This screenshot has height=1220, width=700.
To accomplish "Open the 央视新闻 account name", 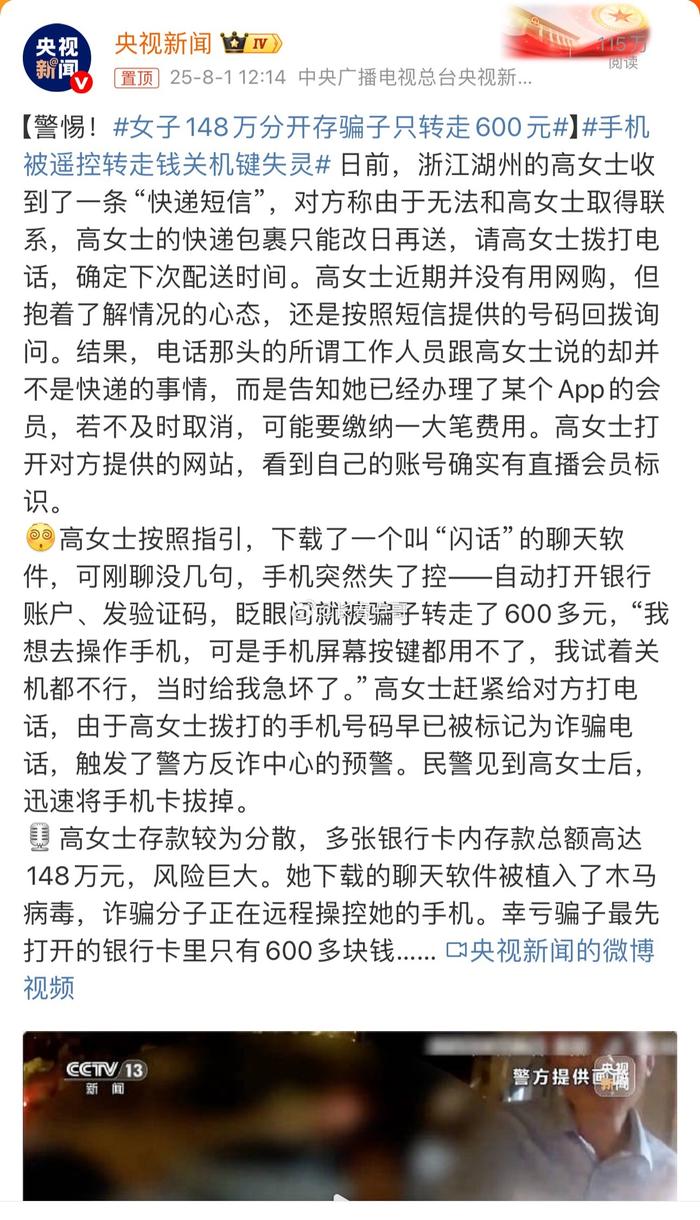I will (162, 43).
